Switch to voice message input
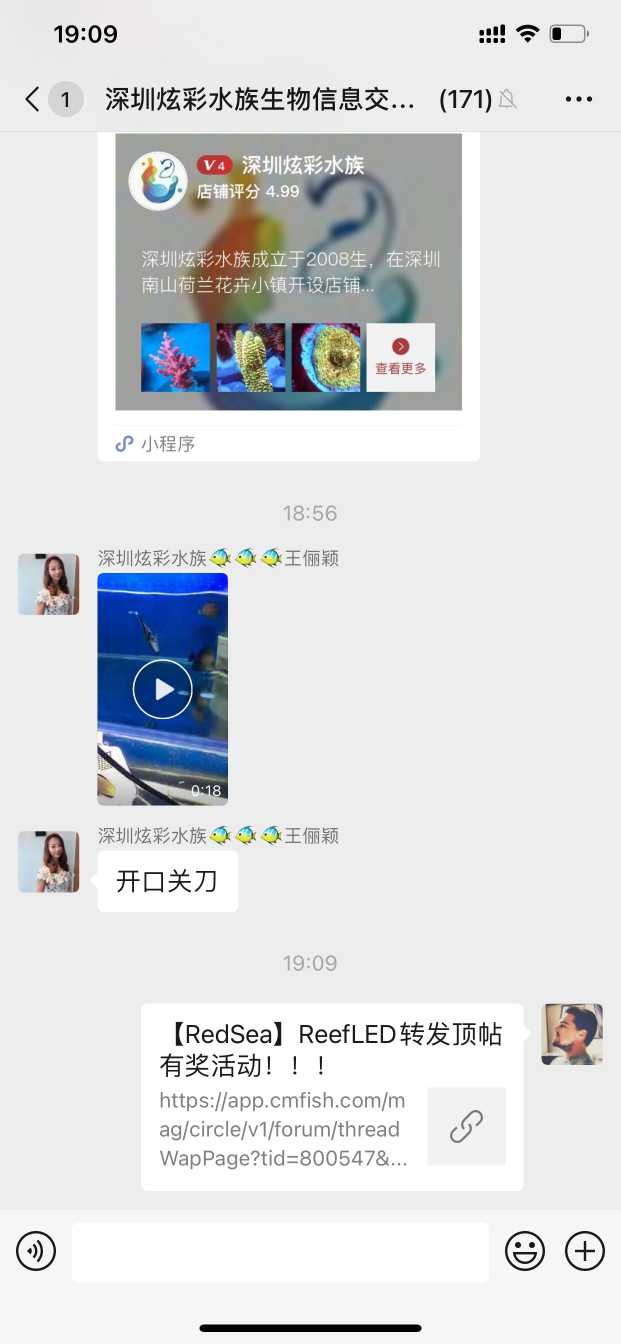Viewport: 621px width, 1344px height. point(36,1251)
